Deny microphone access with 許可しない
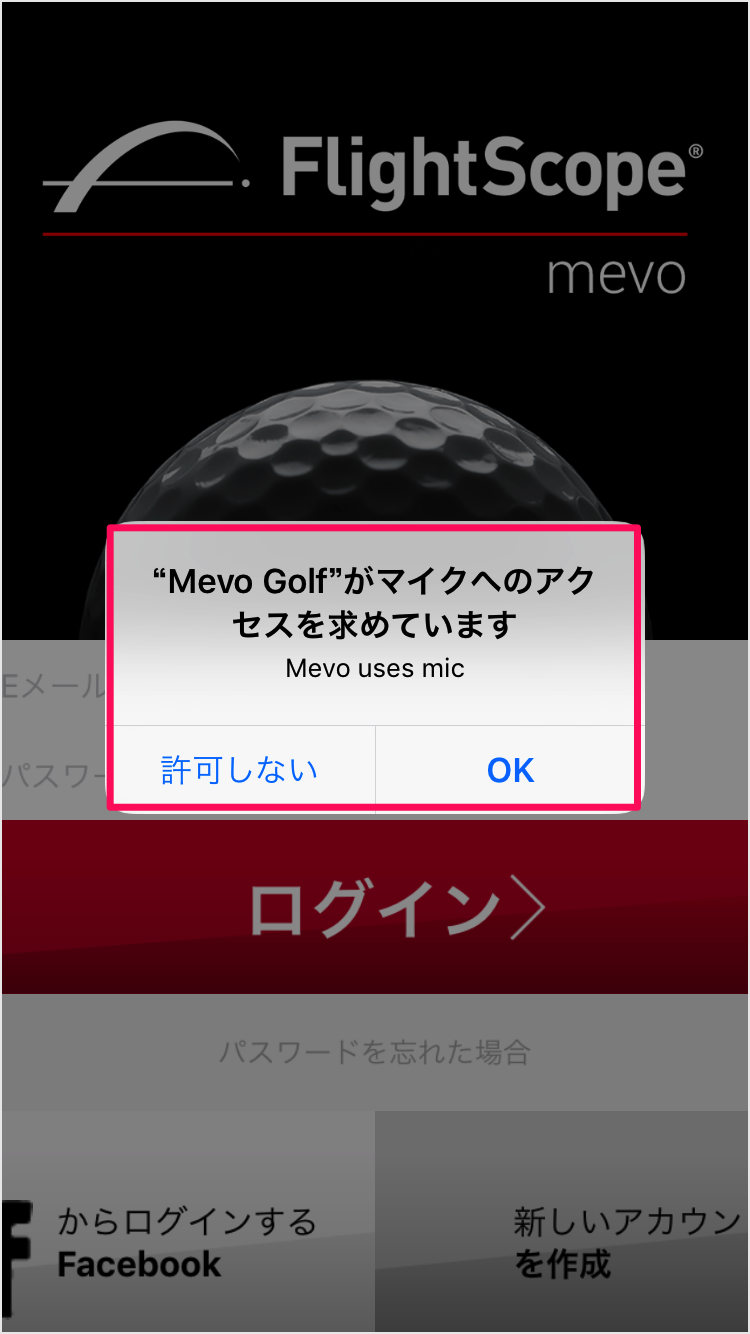The height and width of the screenshot is (1334, 750). (240, 769)
